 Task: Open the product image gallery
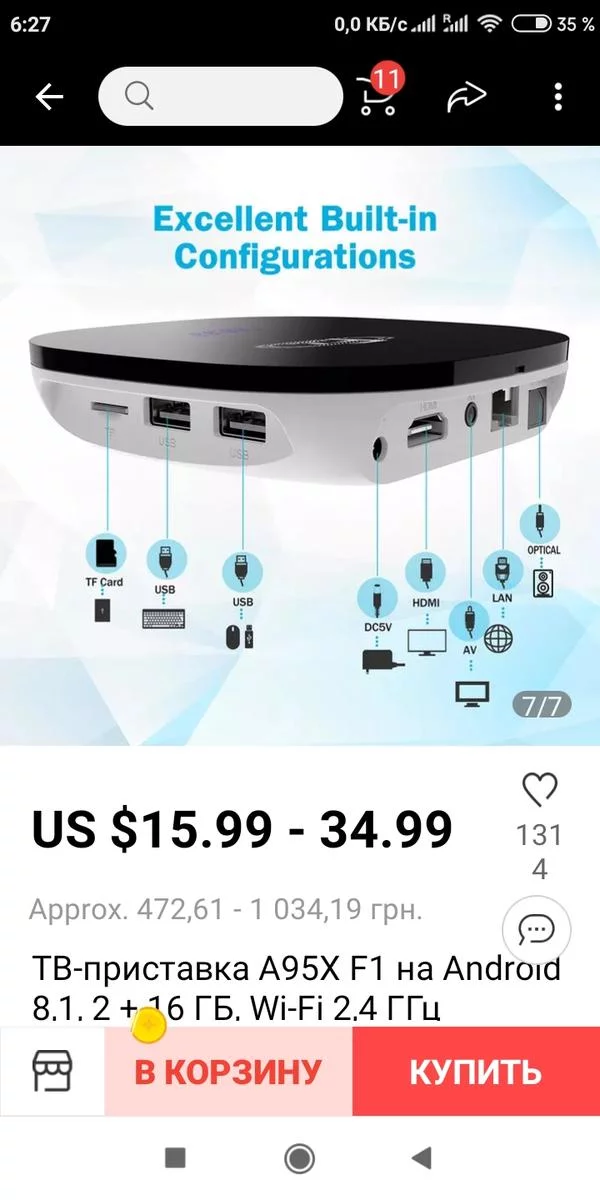coord(300,445)
